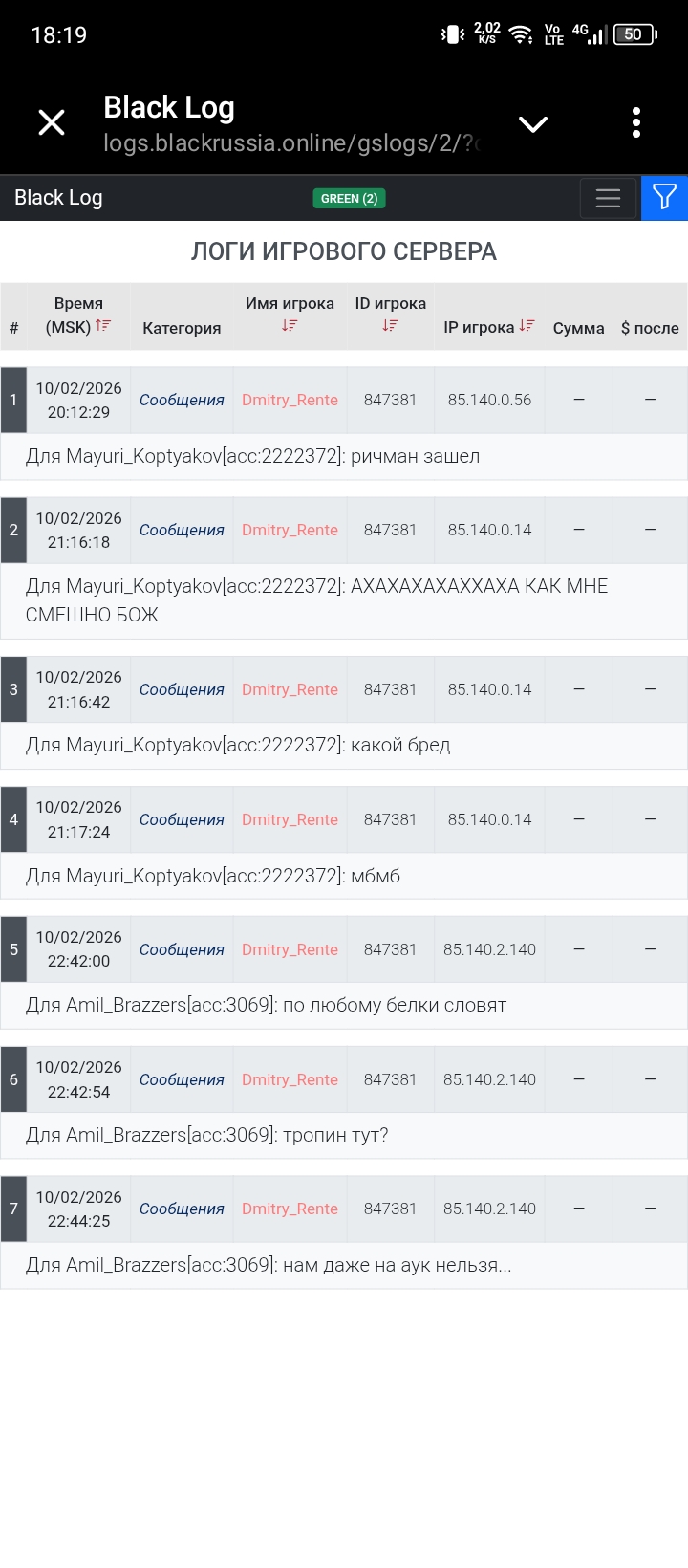
Task: Open Сообщения category link in row 7
Action: click(x=182, y=1209)
